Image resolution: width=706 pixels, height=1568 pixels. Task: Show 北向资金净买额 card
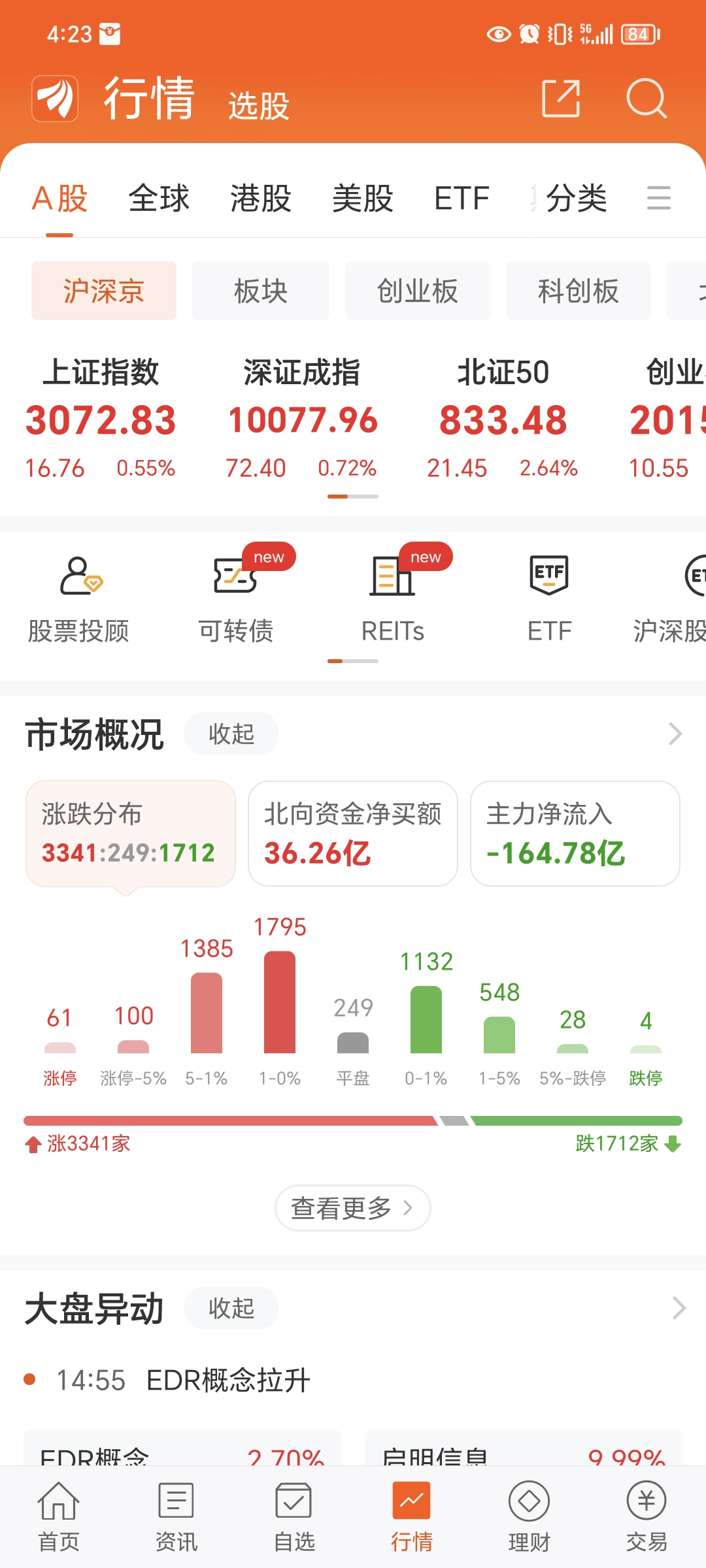pos(353,833)
